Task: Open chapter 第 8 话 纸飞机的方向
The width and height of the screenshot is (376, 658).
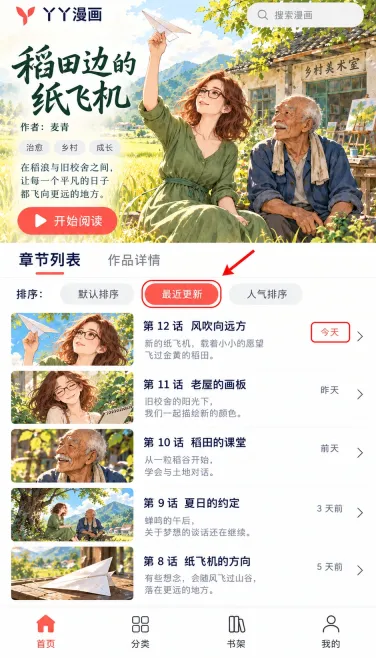Action: pyautogui.click(x=188, y=573)
